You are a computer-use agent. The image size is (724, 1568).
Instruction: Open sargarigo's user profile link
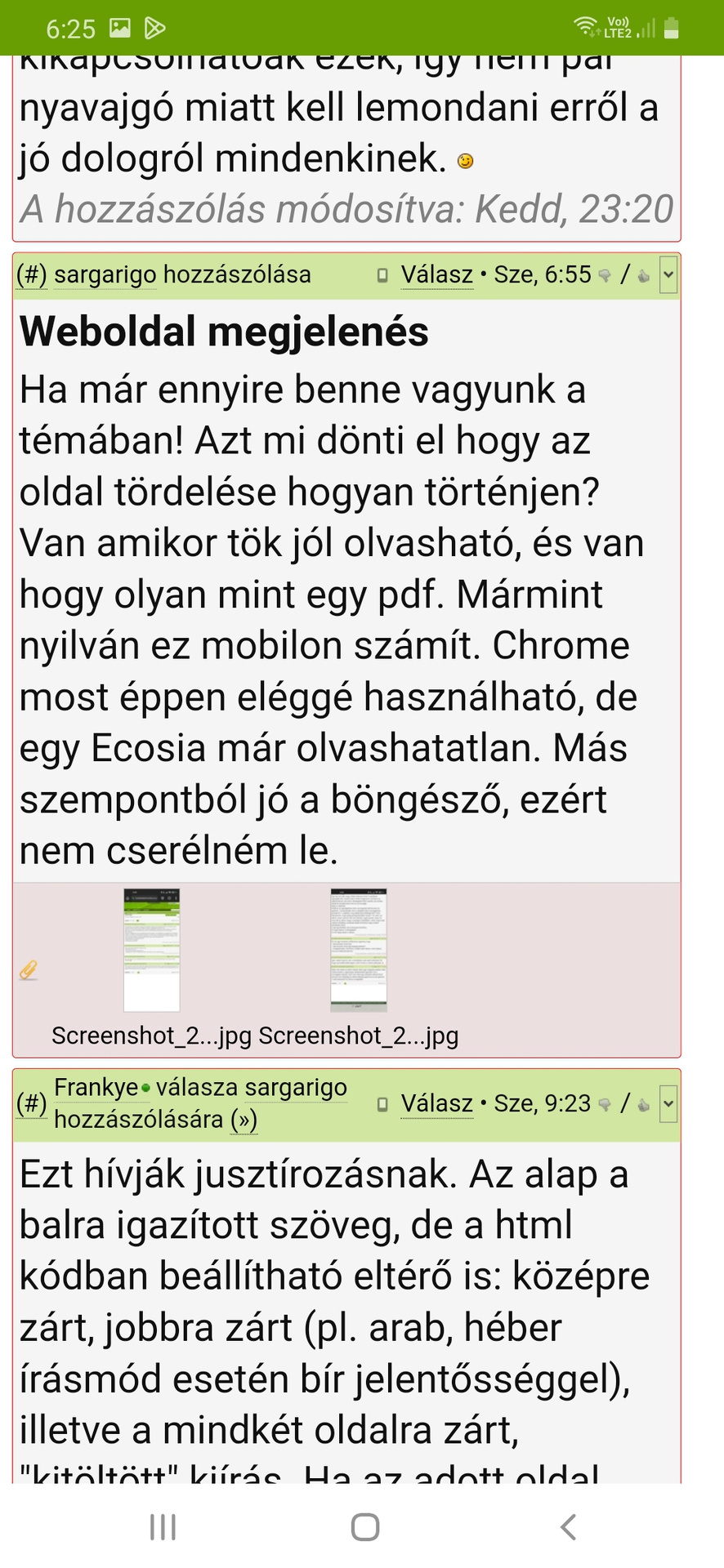[x=105, y=275]
